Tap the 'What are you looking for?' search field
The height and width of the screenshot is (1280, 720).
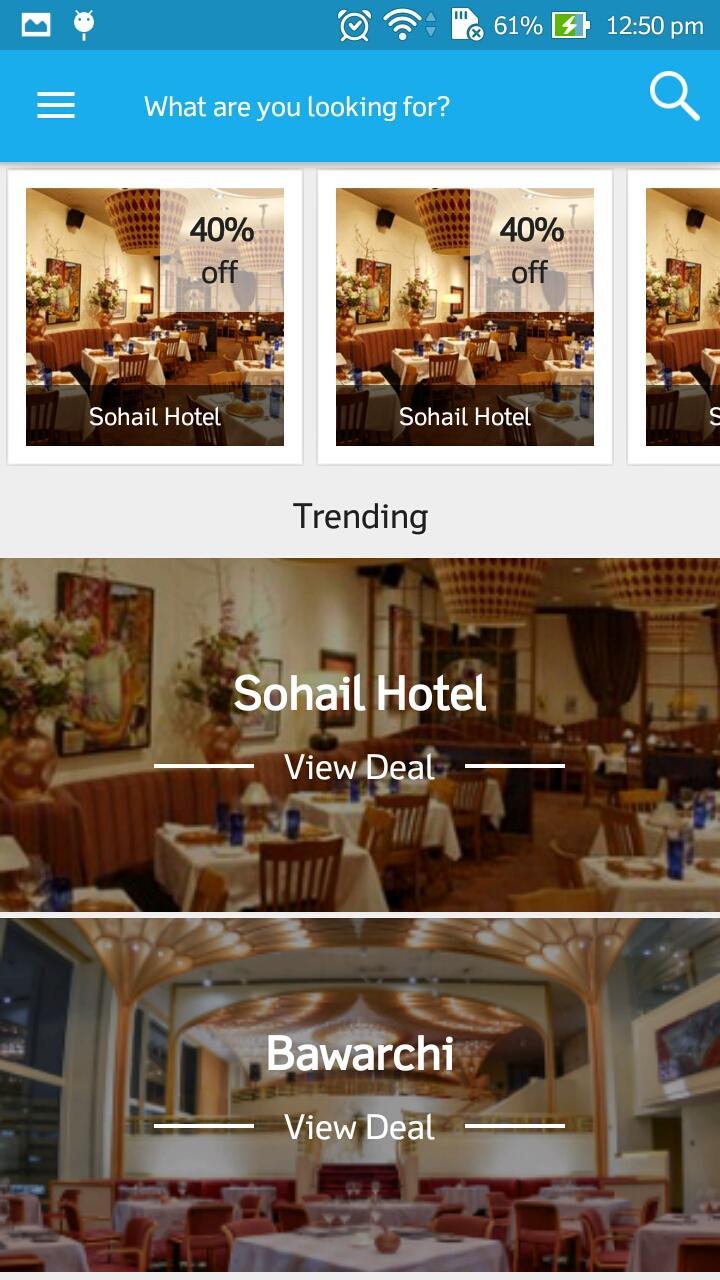[x=297, y=106]
